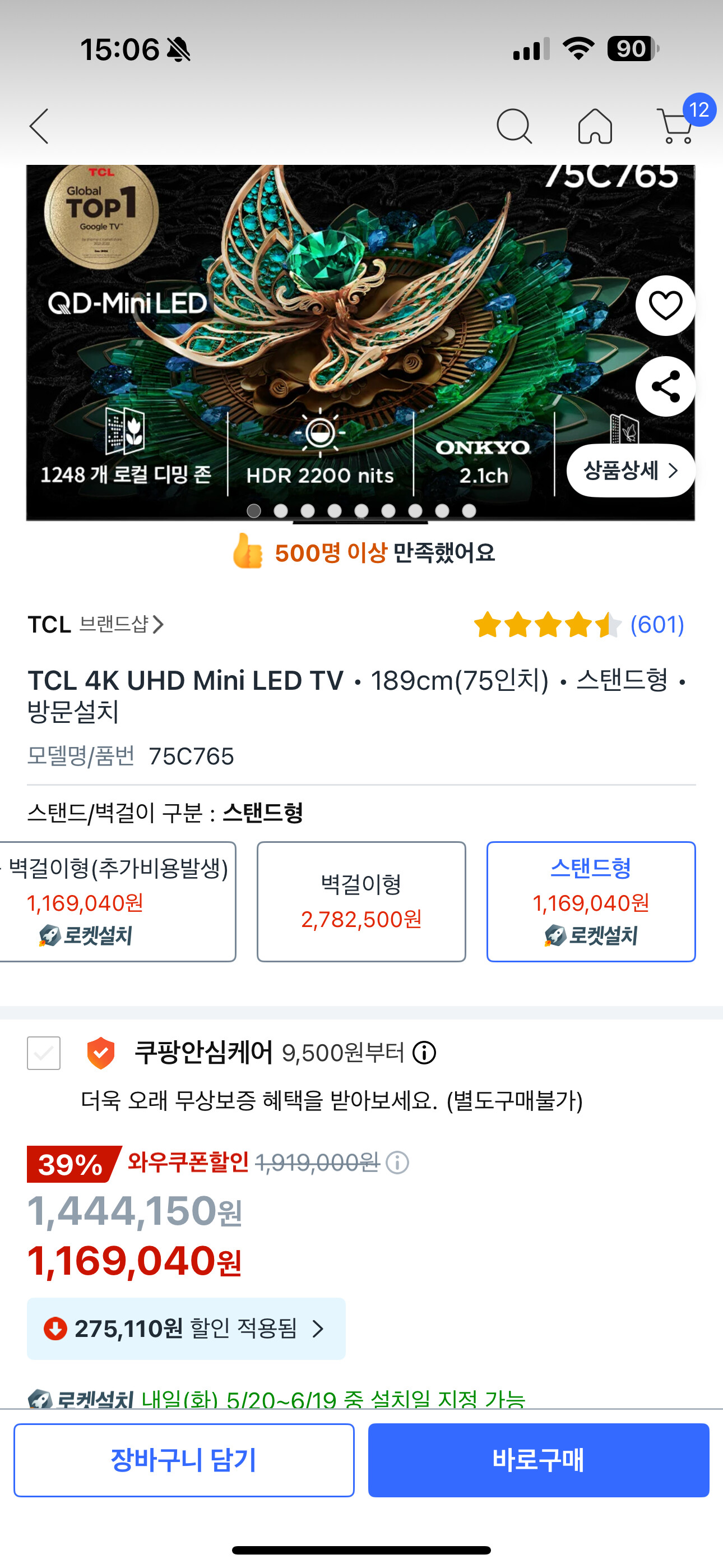Add this TV to the wishlist
Screen dimensions: 723x1568
tap(665, 306)
